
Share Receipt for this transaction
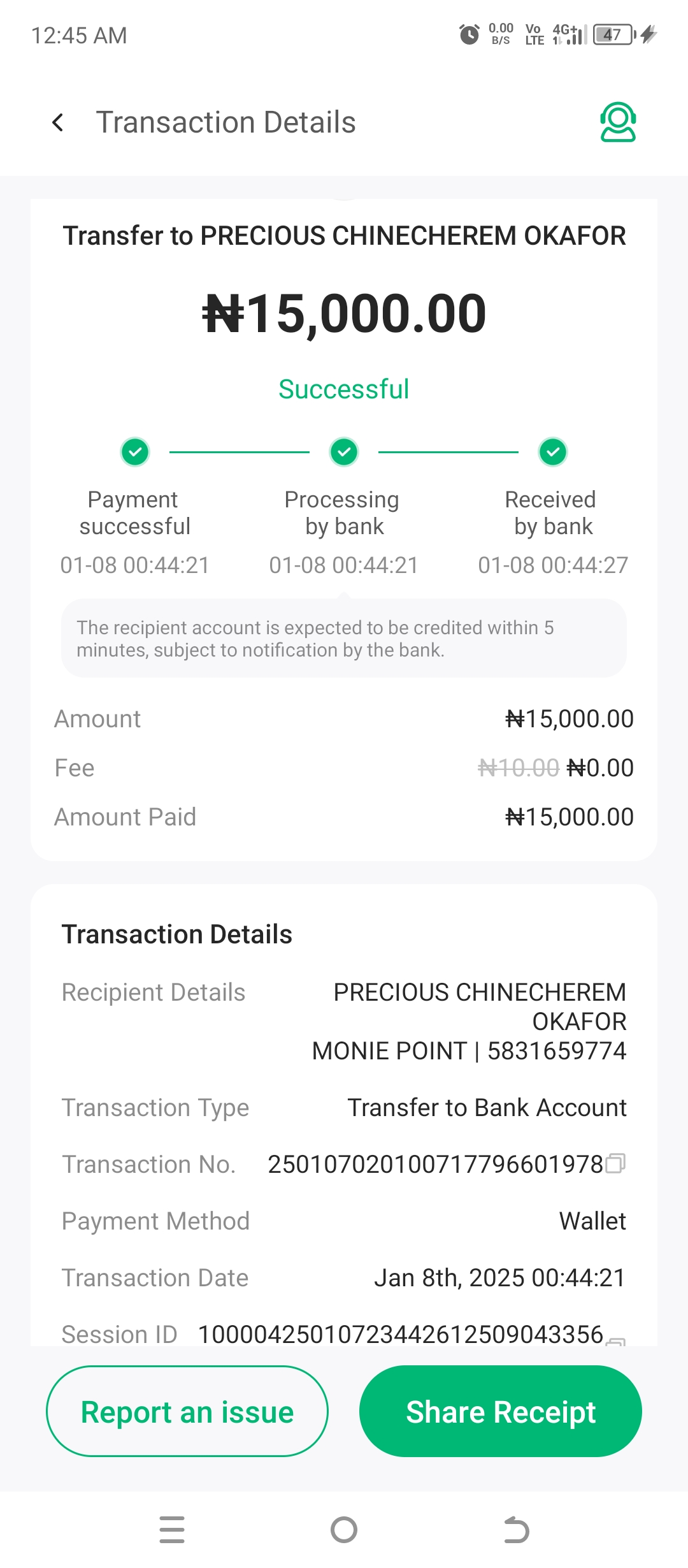pyautogui.click(x=501, y=1411)
